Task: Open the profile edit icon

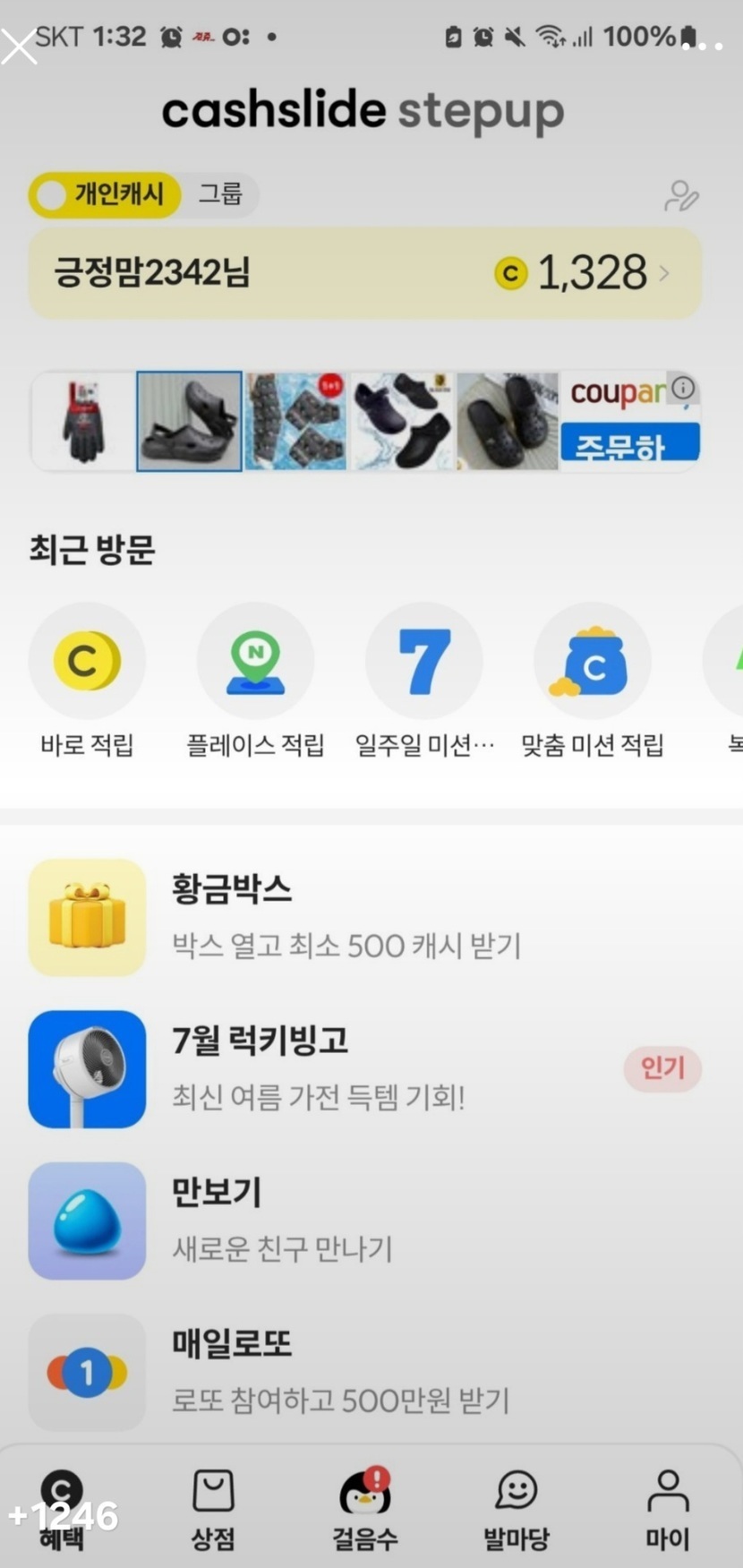Action: pyautogui.click(x=681, y=196)
